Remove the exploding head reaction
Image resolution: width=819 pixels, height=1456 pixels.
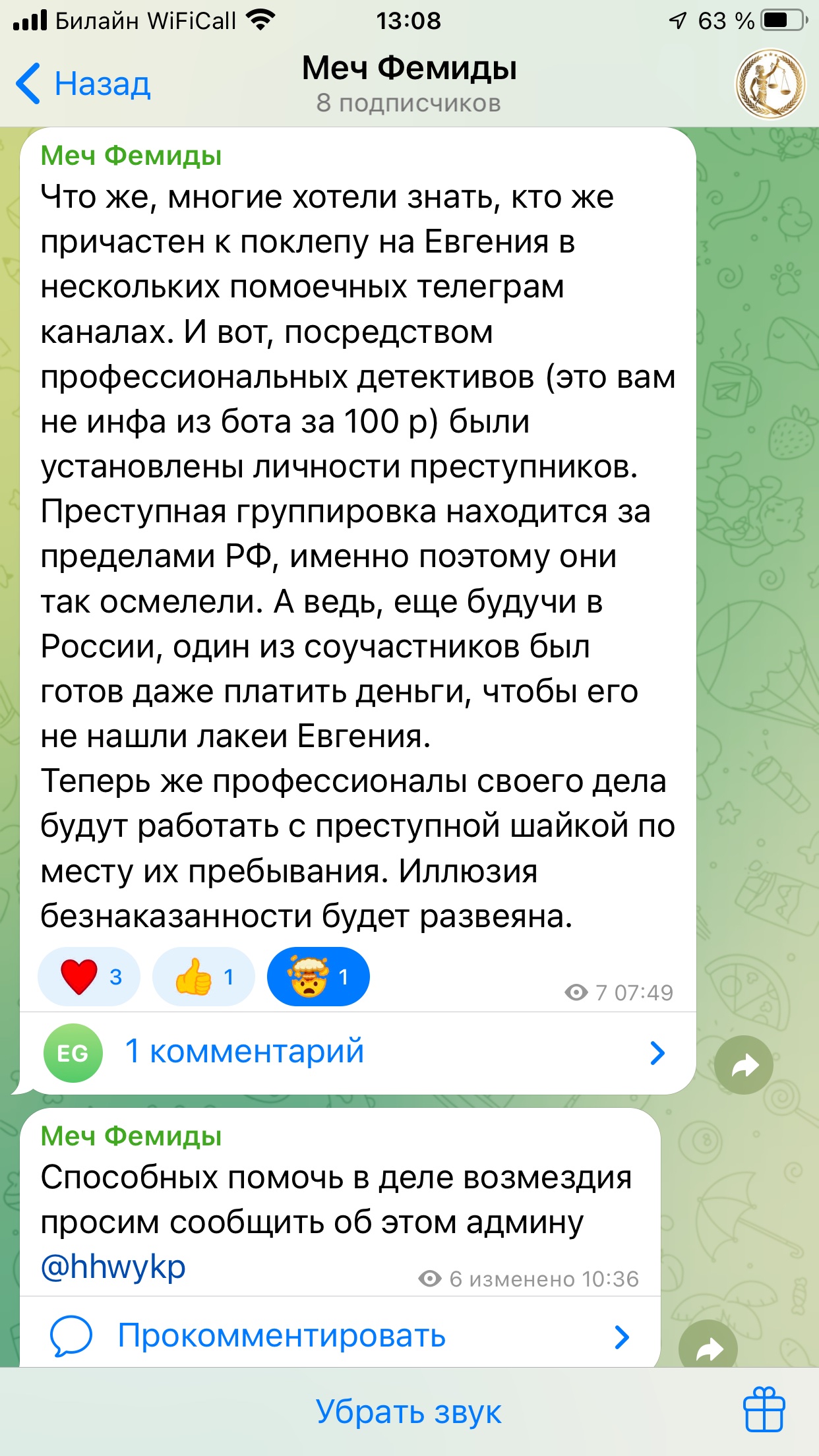(318, 977)
